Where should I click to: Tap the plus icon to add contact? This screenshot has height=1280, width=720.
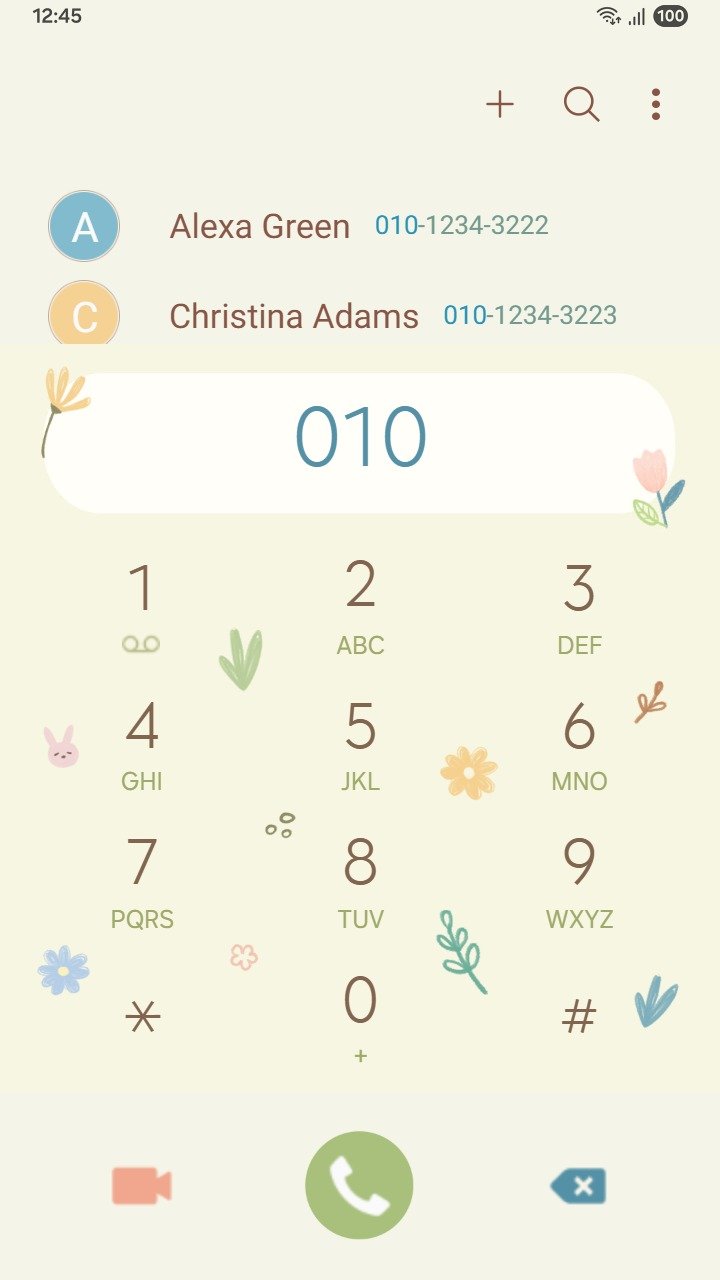tap(499, 104)
